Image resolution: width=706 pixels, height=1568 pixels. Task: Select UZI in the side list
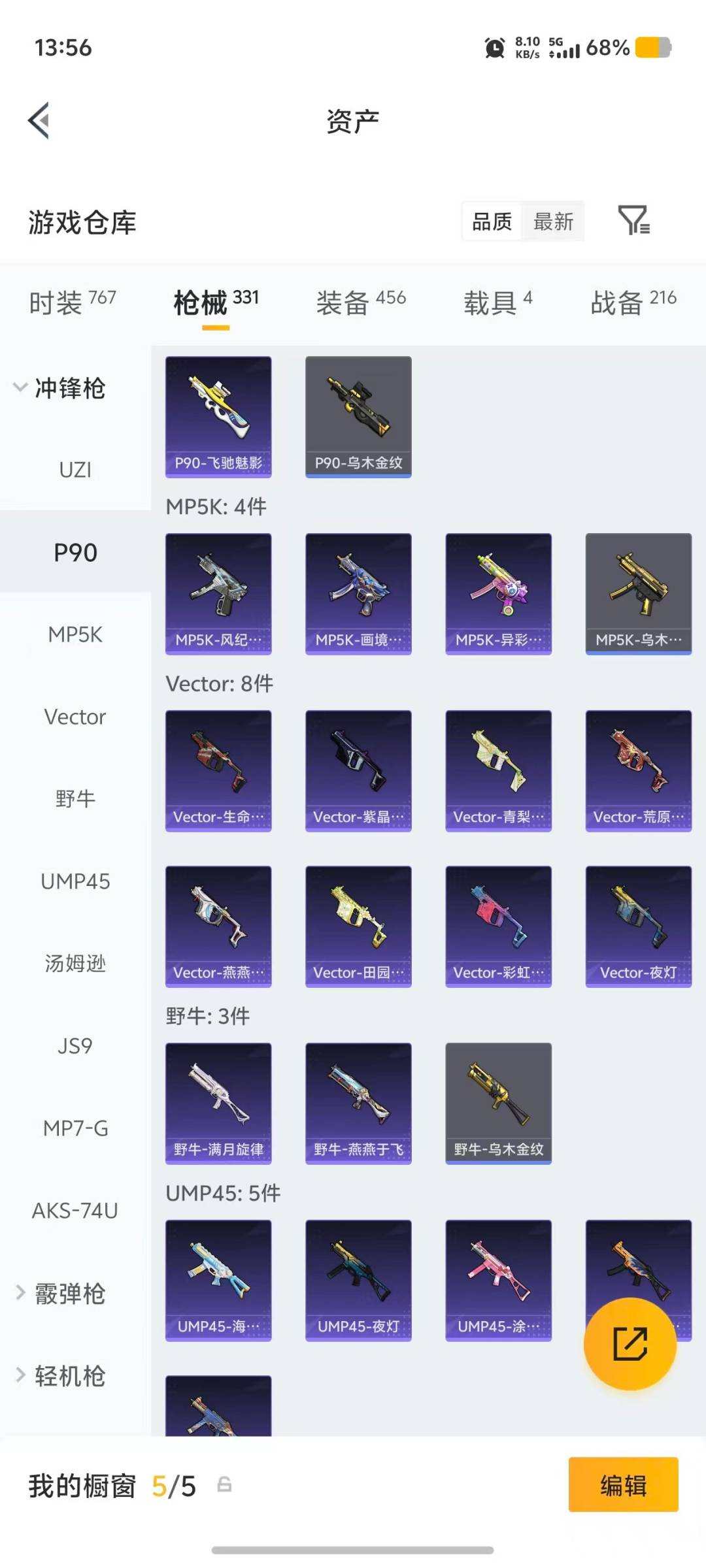(x=75, y=470)
